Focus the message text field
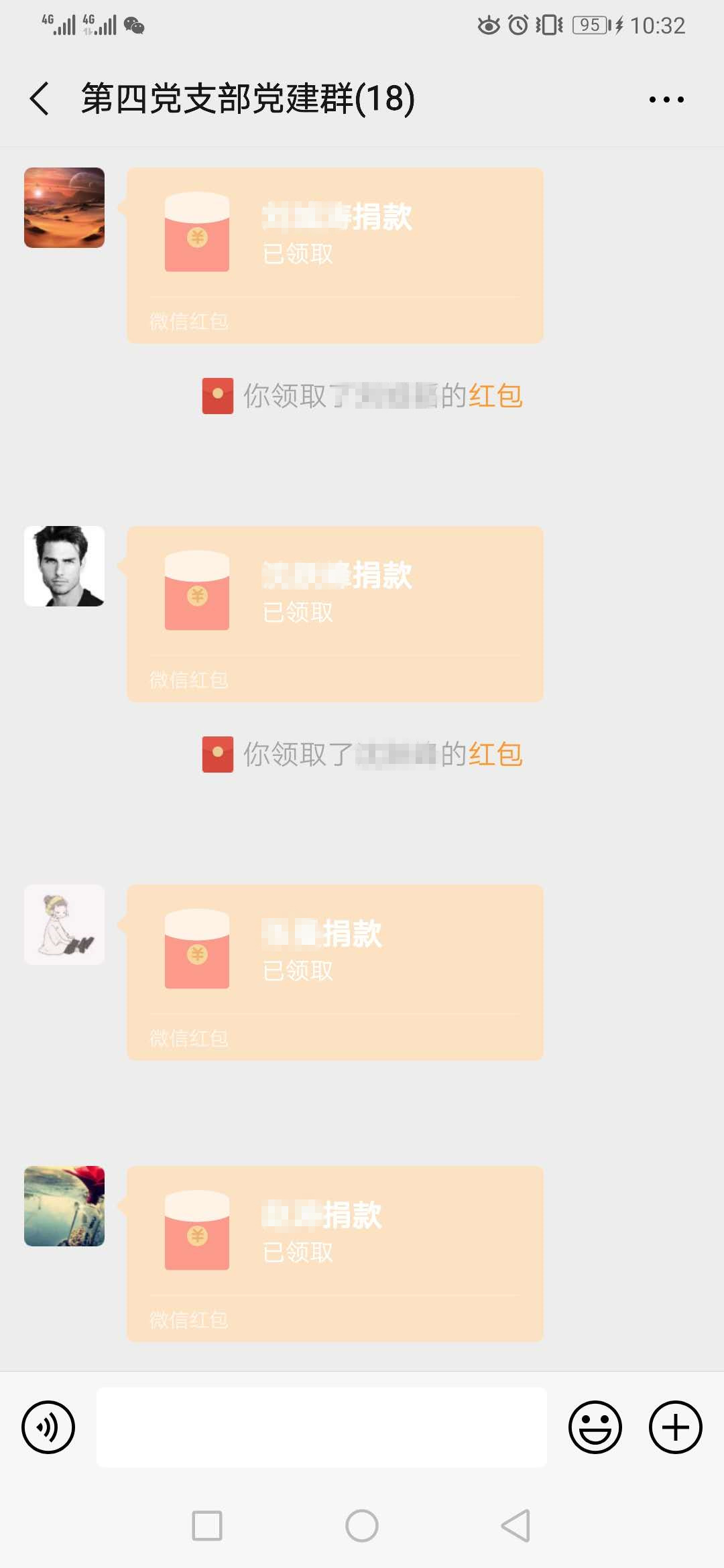The image size is (724, 1568). (322, 1427)
